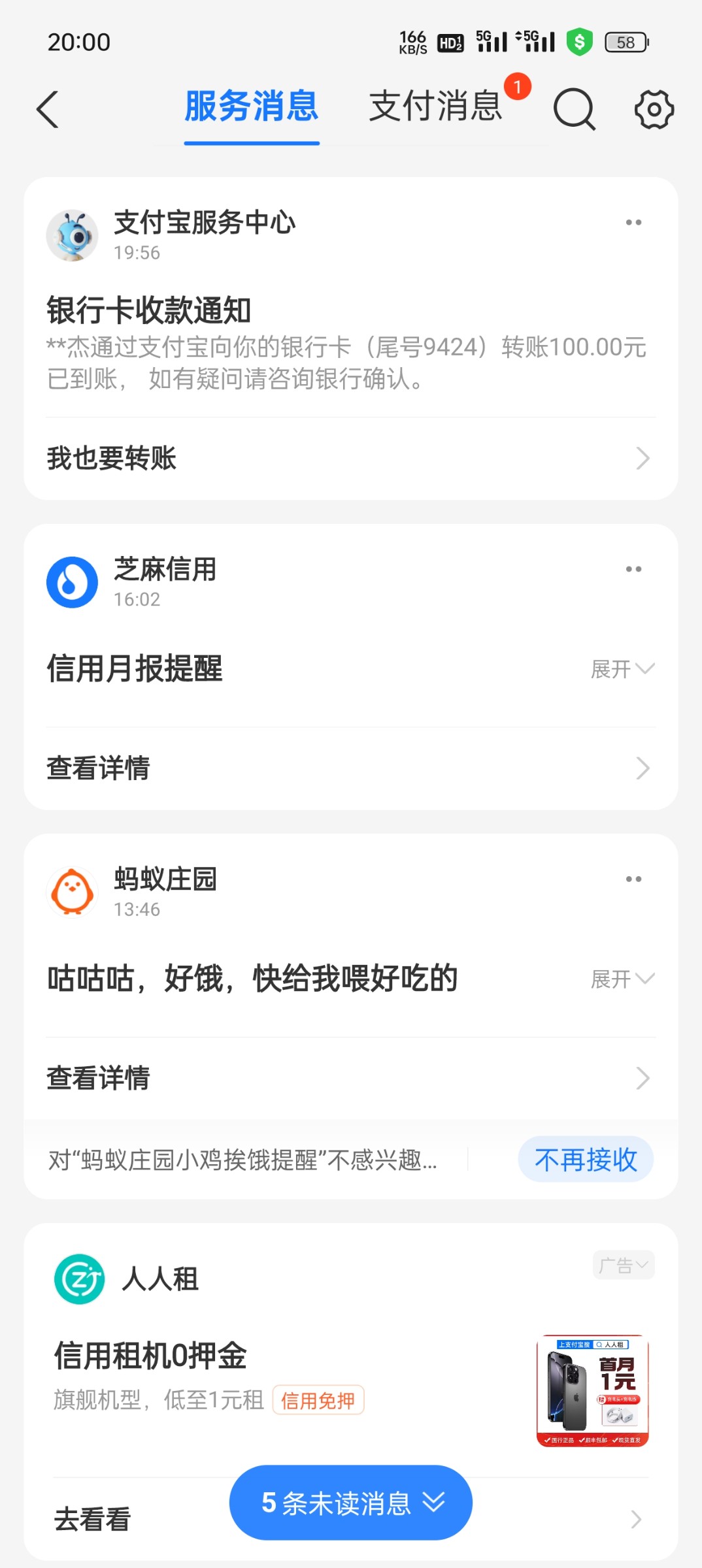Select the 服务消息 tab

pyautogui.click(x=252, y=106)
